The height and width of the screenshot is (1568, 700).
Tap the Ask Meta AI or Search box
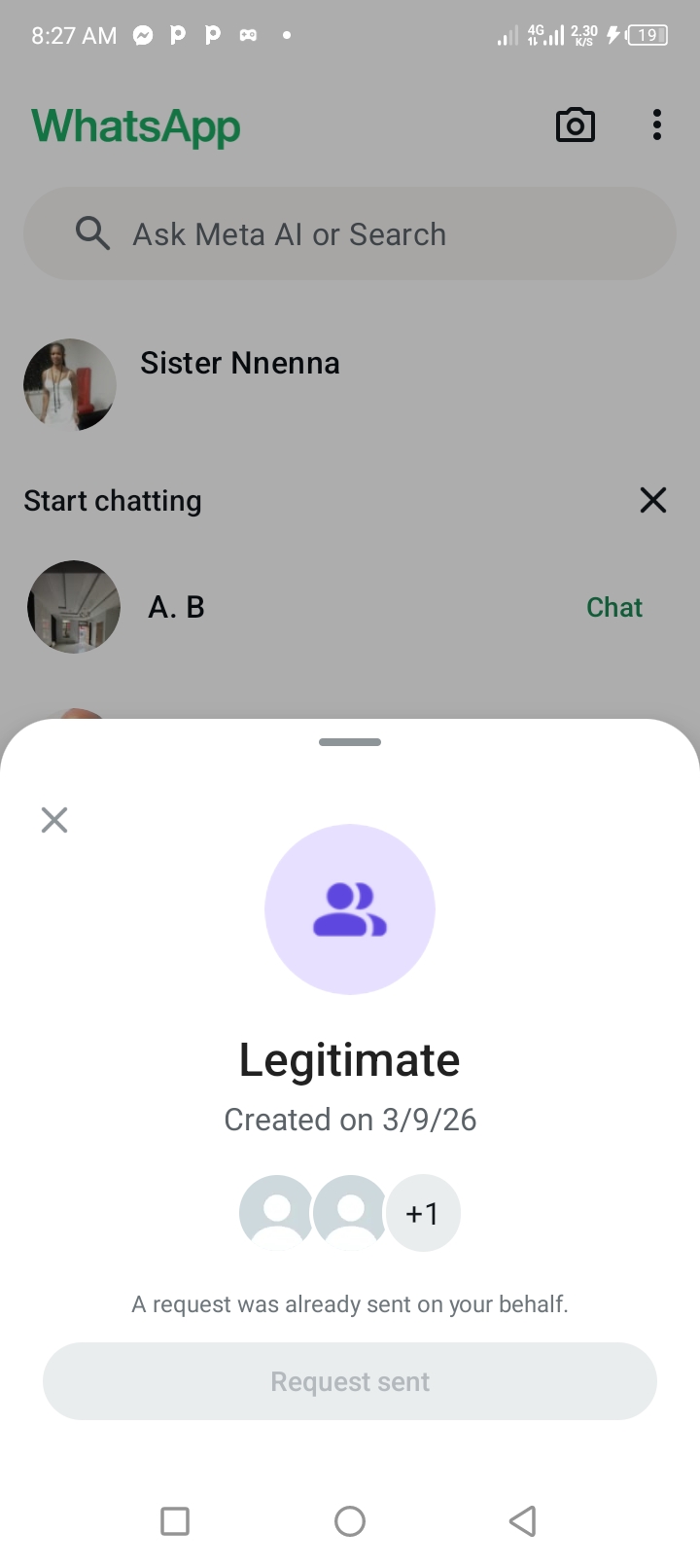[350, 234]
